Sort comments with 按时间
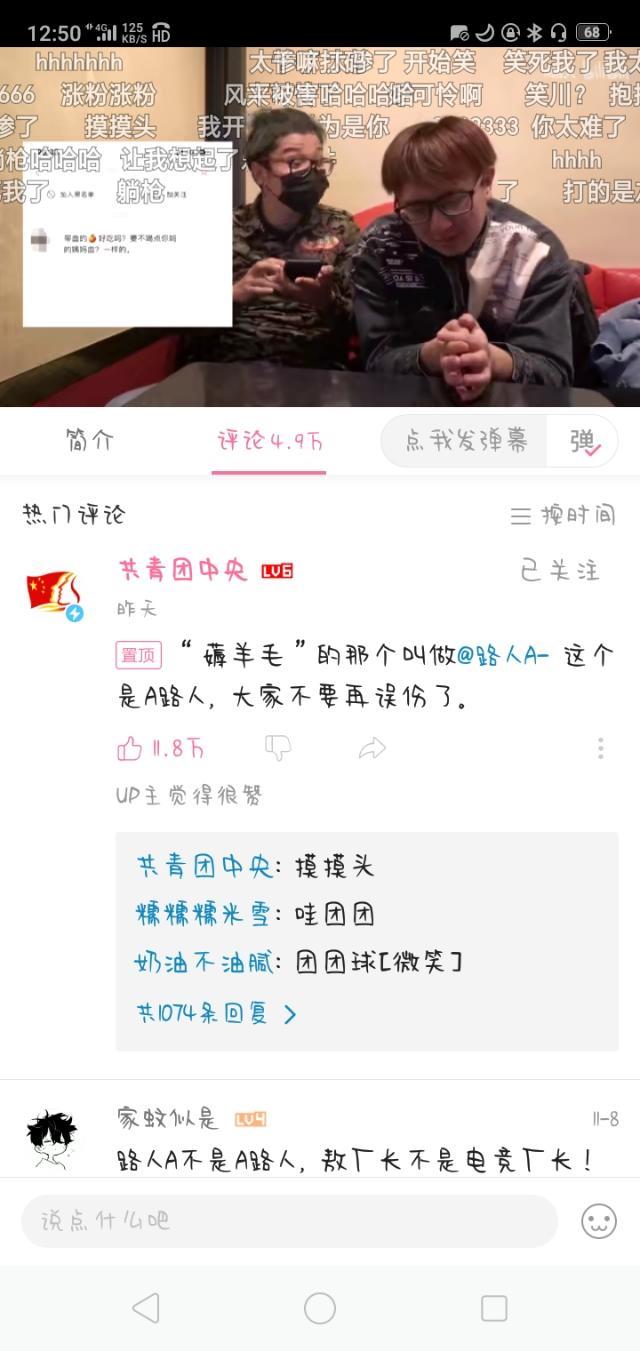 click(x=563, y=515)
